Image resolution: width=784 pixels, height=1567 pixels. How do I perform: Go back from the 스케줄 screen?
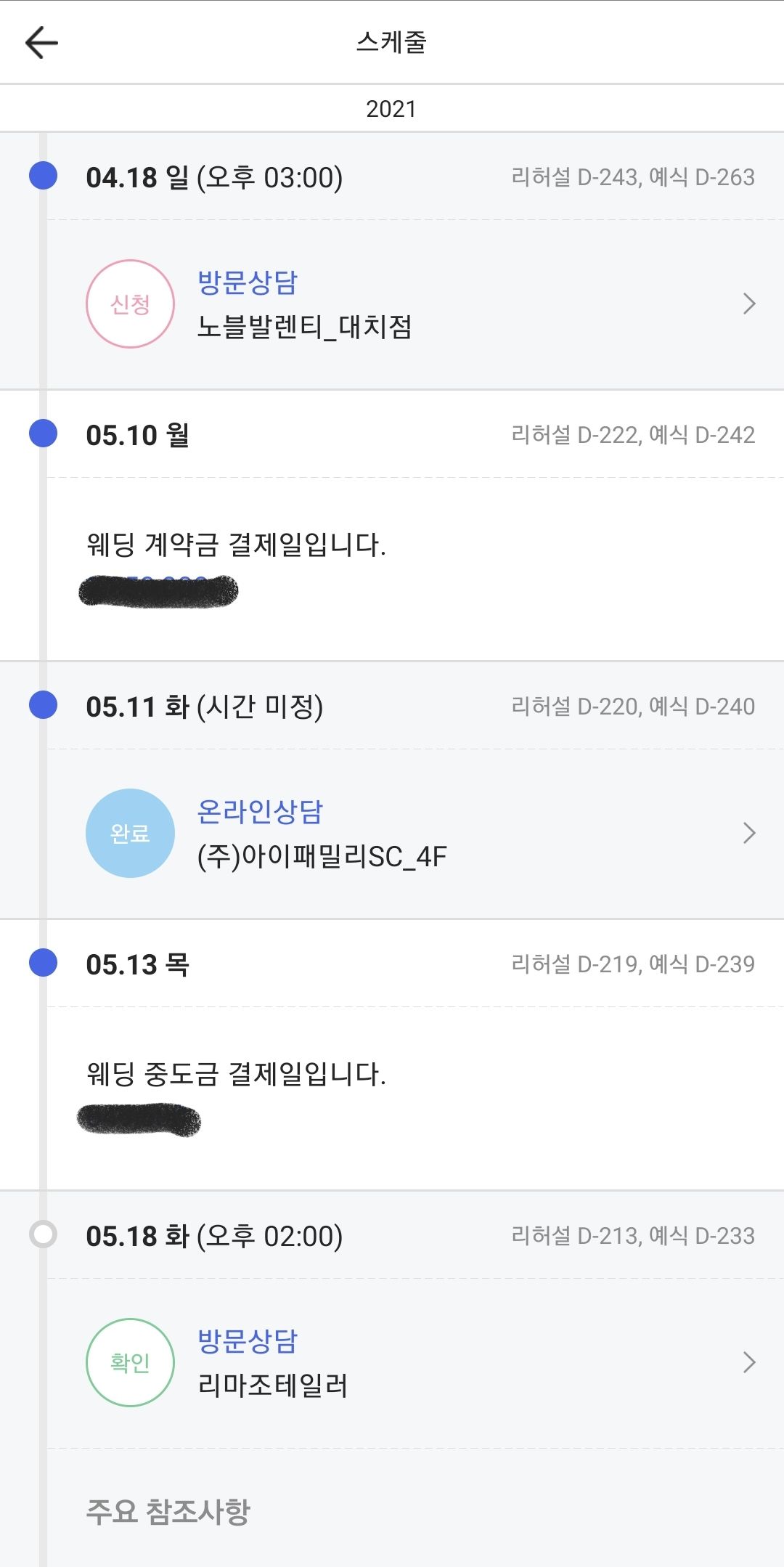pos(41,42)
